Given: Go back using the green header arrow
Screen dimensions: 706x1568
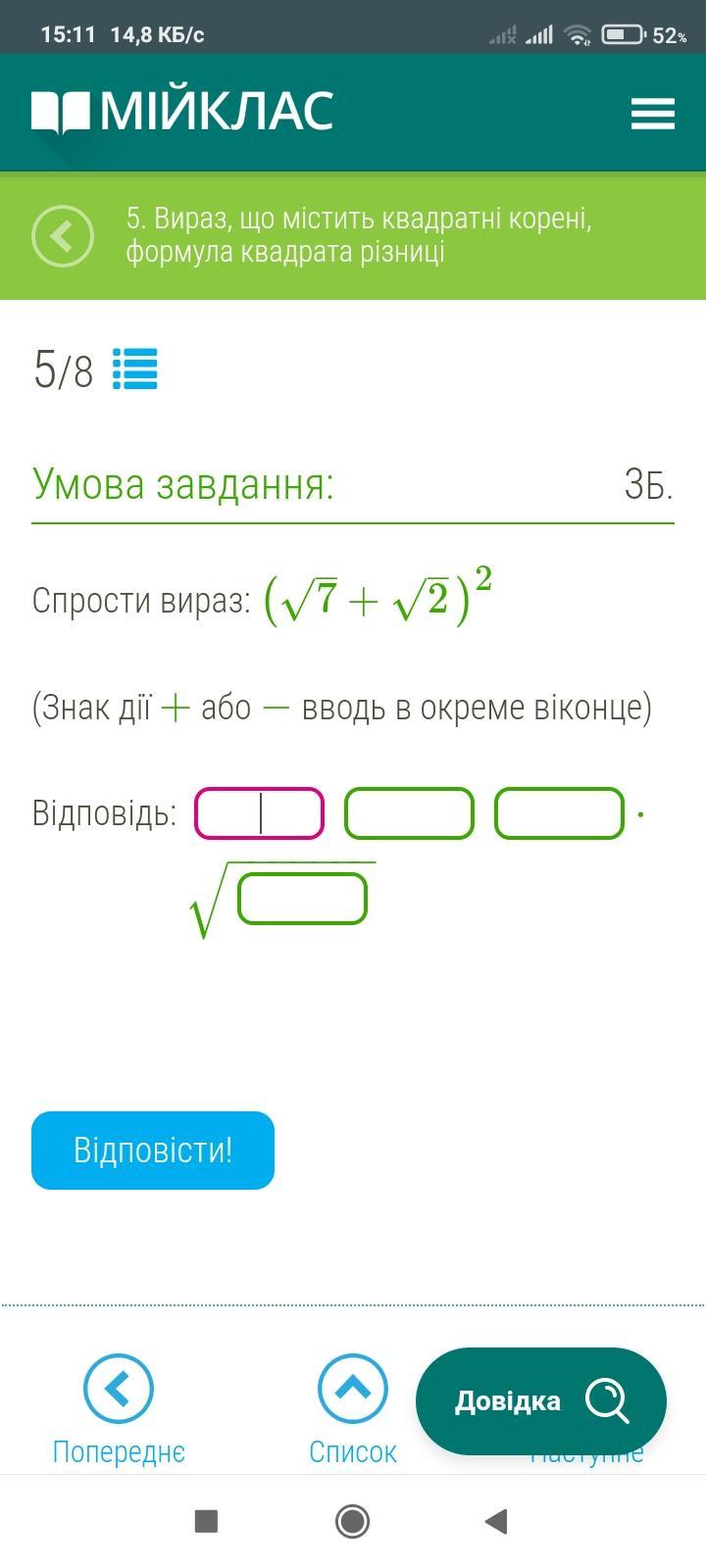Looking at the screenshot, I should pos(63,236).
